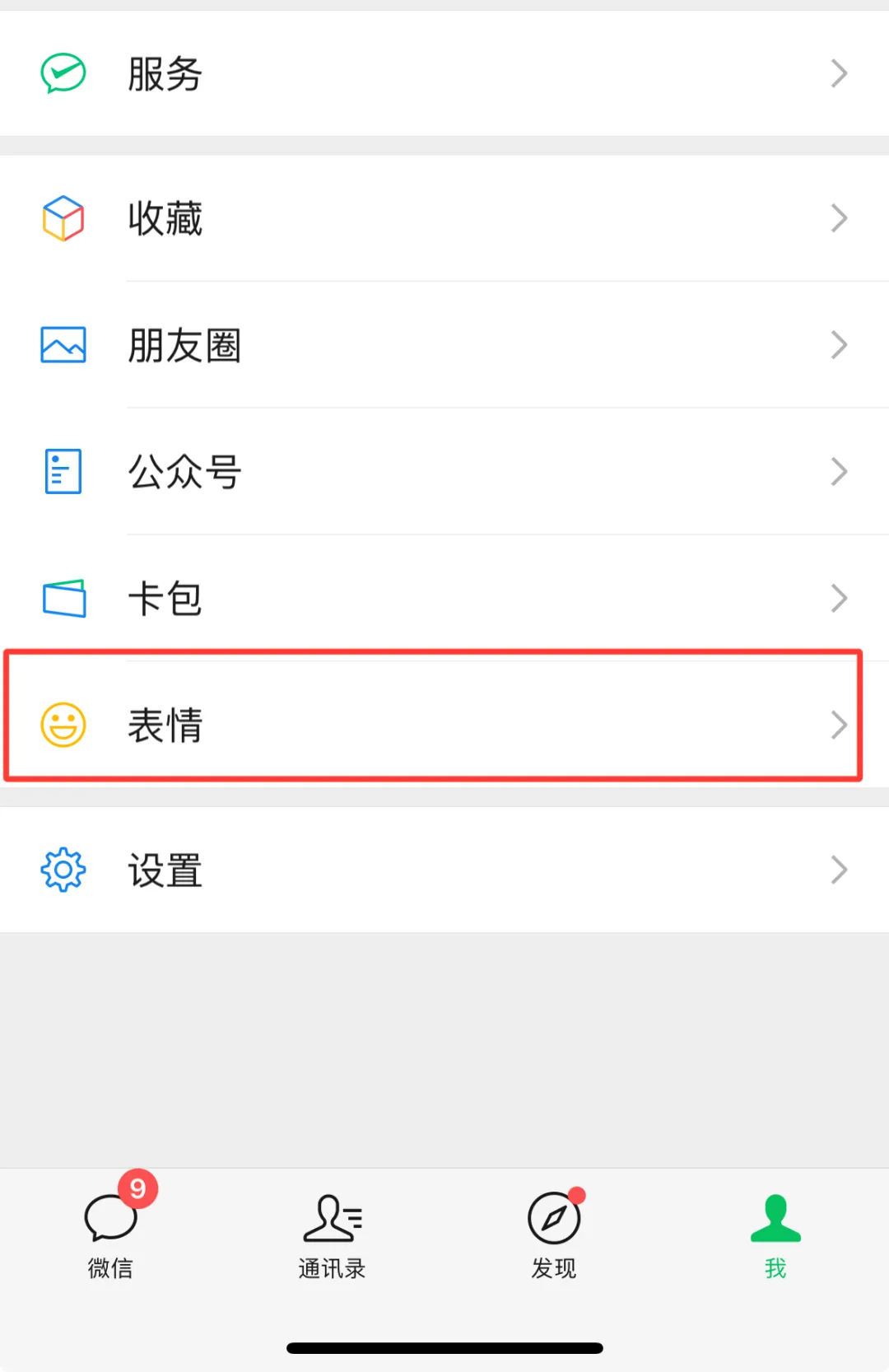
Task: Open the Services green check icon
Action: [x=62, y=72]
